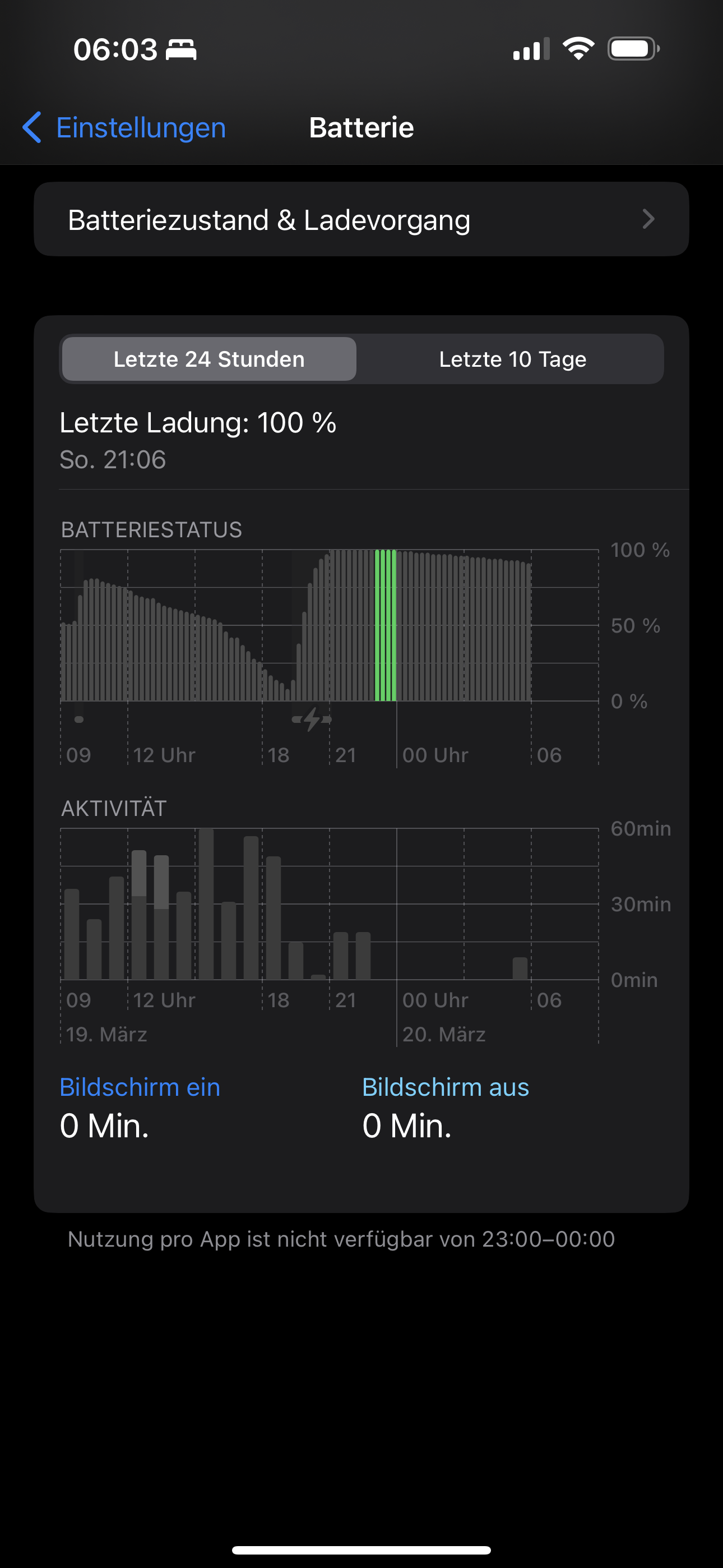Select the Letzte 24 Stunden segment
The height and width of the screenshot is (1568, 723).
click(210, 359)
